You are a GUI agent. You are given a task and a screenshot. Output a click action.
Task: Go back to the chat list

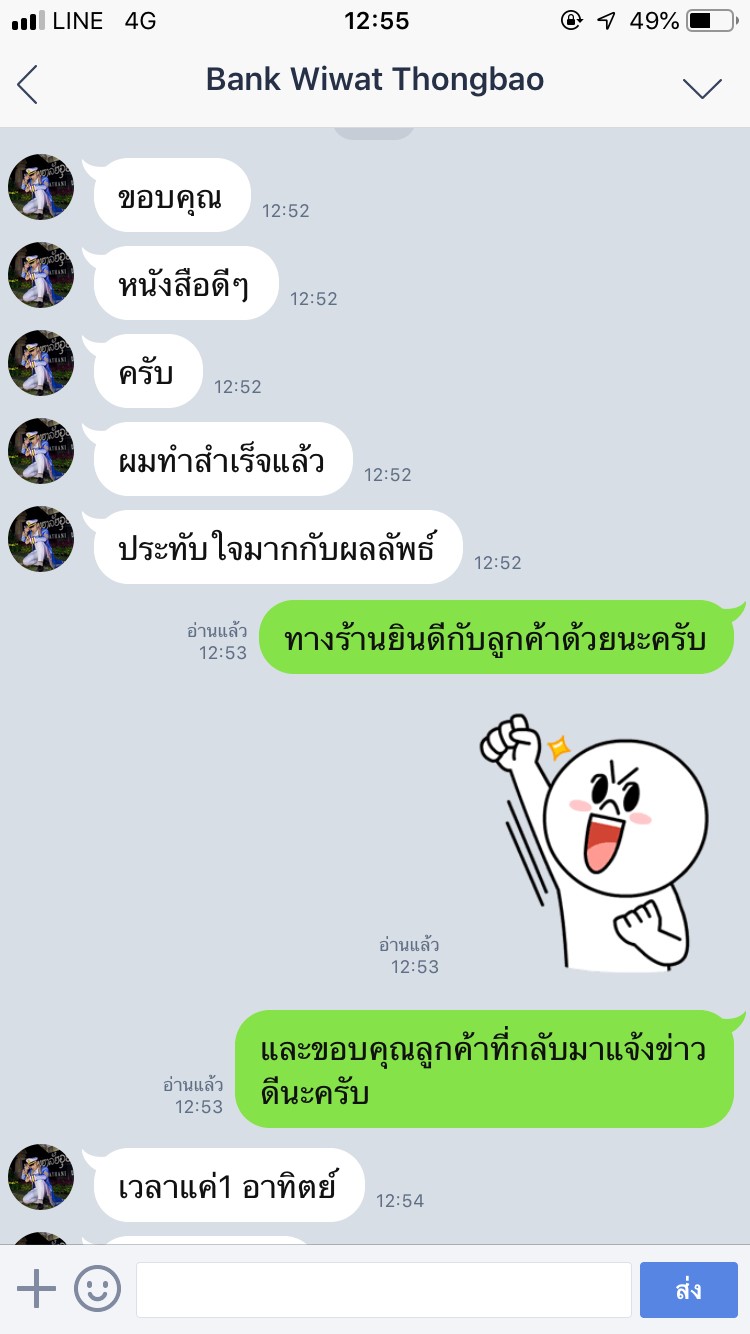pos(28,84)
